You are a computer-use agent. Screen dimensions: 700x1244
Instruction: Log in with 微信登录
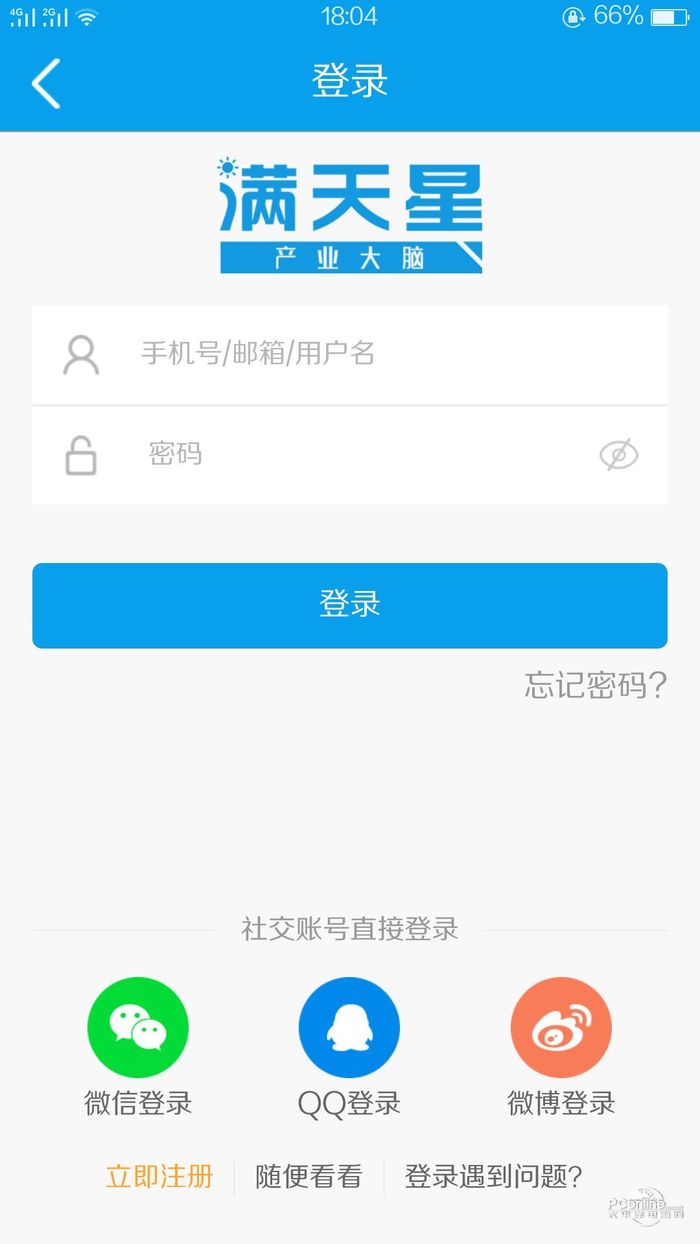tap(138, 1047)
